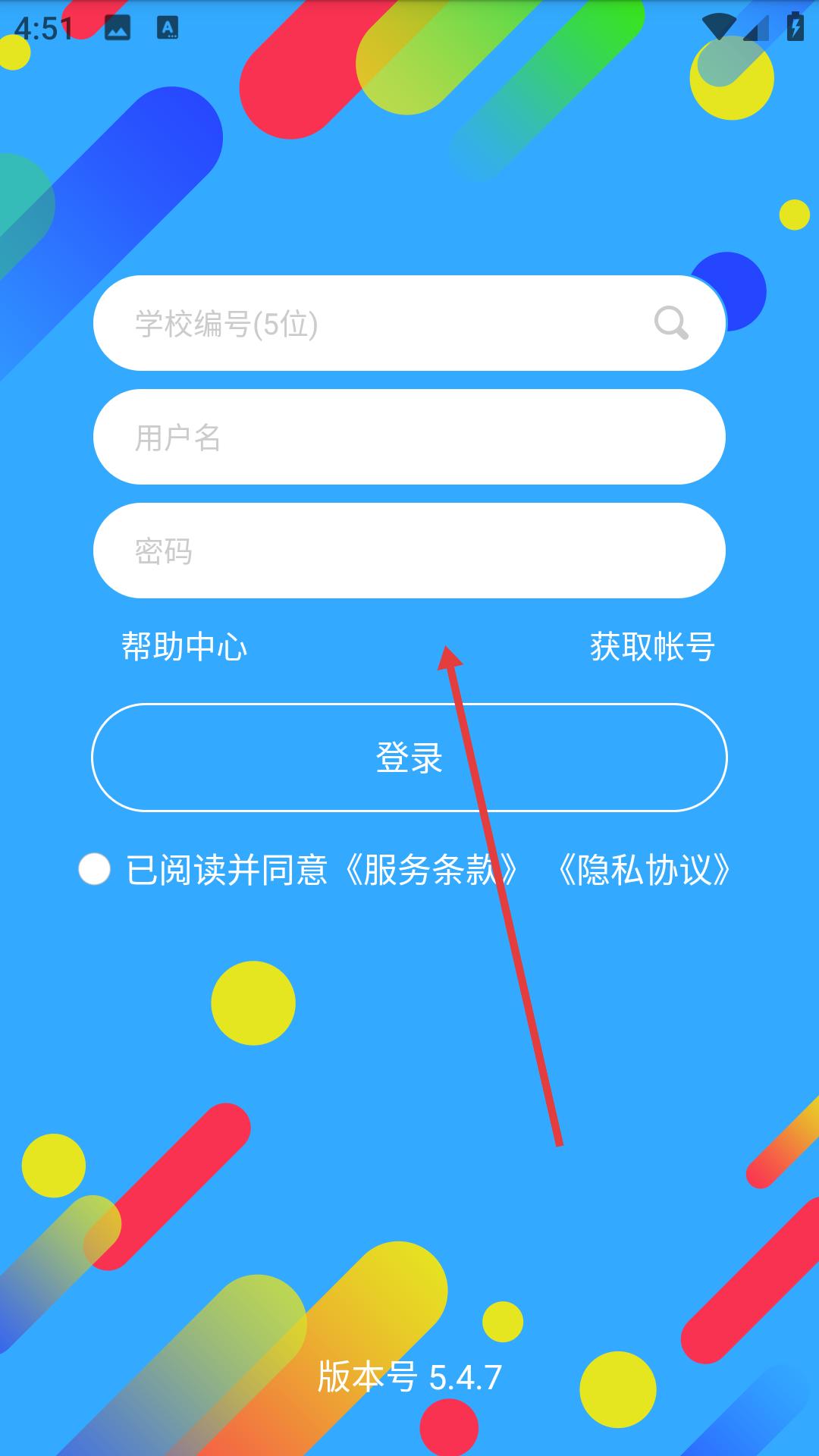The image size is (819, 1456).
Task: Open 获取帐号 to get an account
Action: 652,647
